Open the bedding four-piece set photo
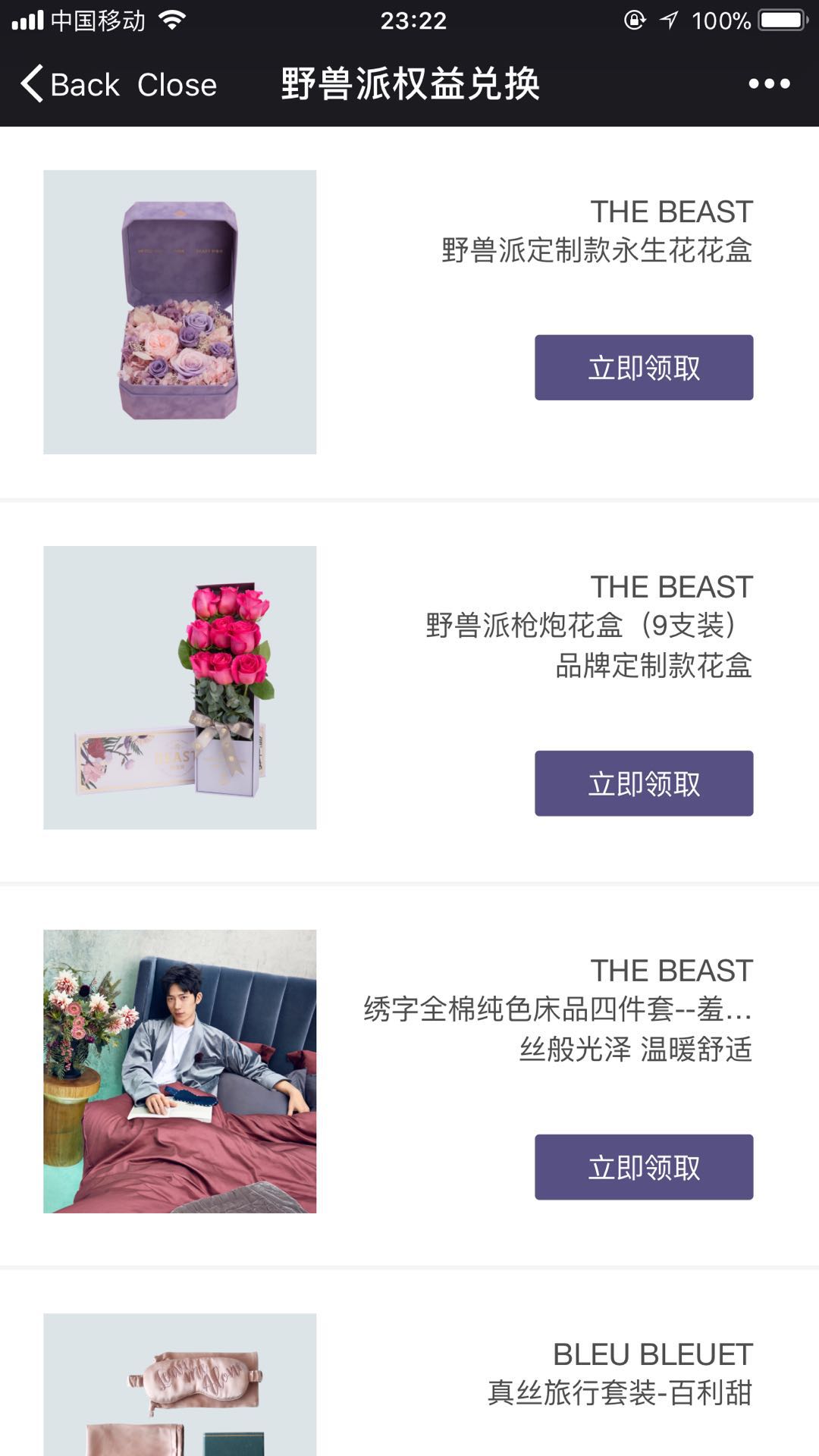The image size is (819, 1456). [x=180, y=1071]
